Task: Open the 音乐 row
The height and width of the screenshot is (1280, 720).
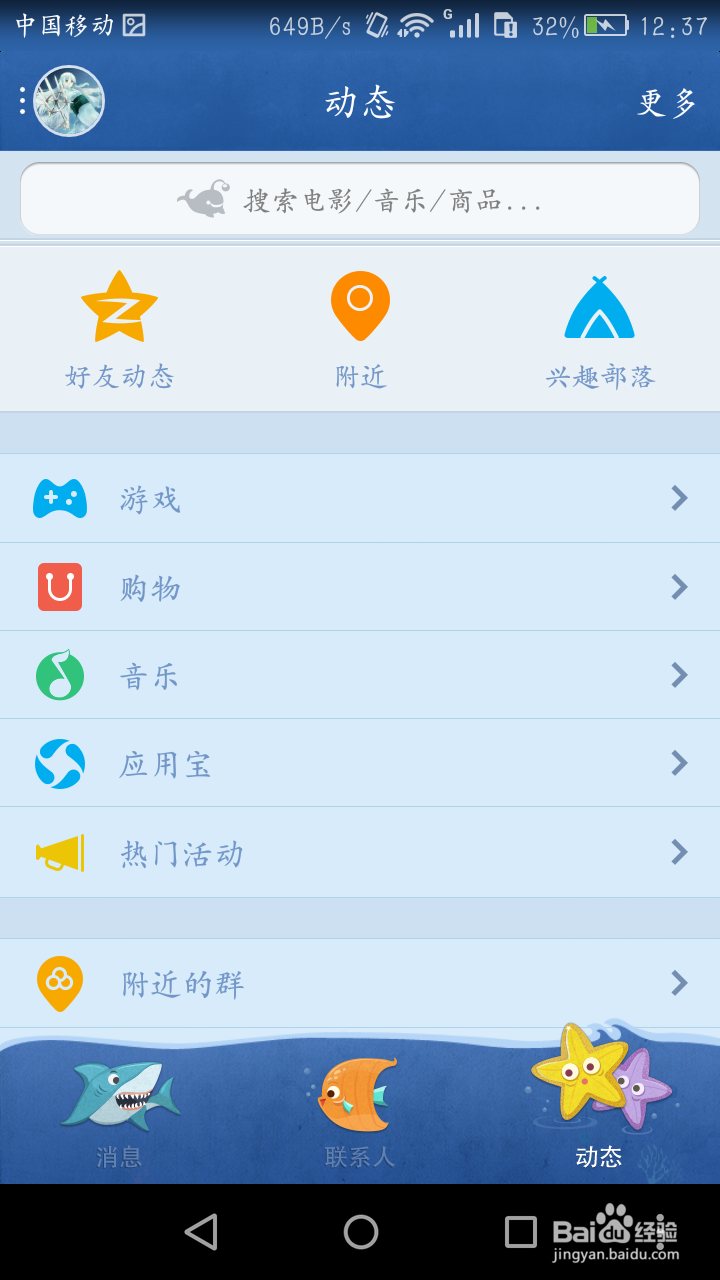Action: click(x=360, y=675)
